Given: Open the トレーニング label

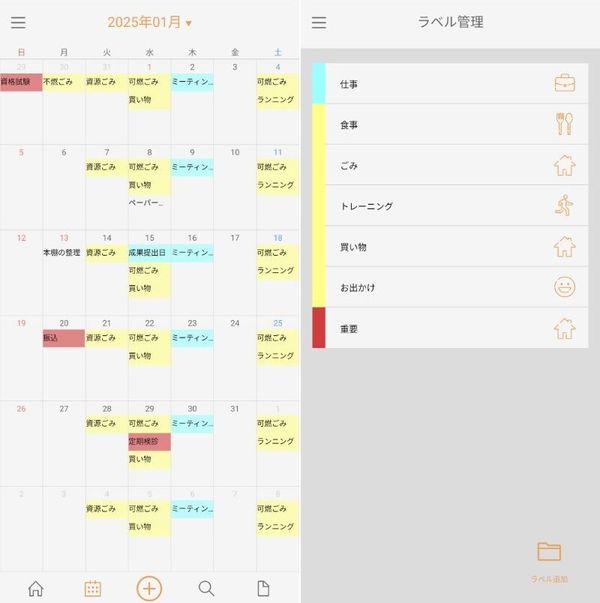Looking at the screenshot, I should click(x=450, y=206).
